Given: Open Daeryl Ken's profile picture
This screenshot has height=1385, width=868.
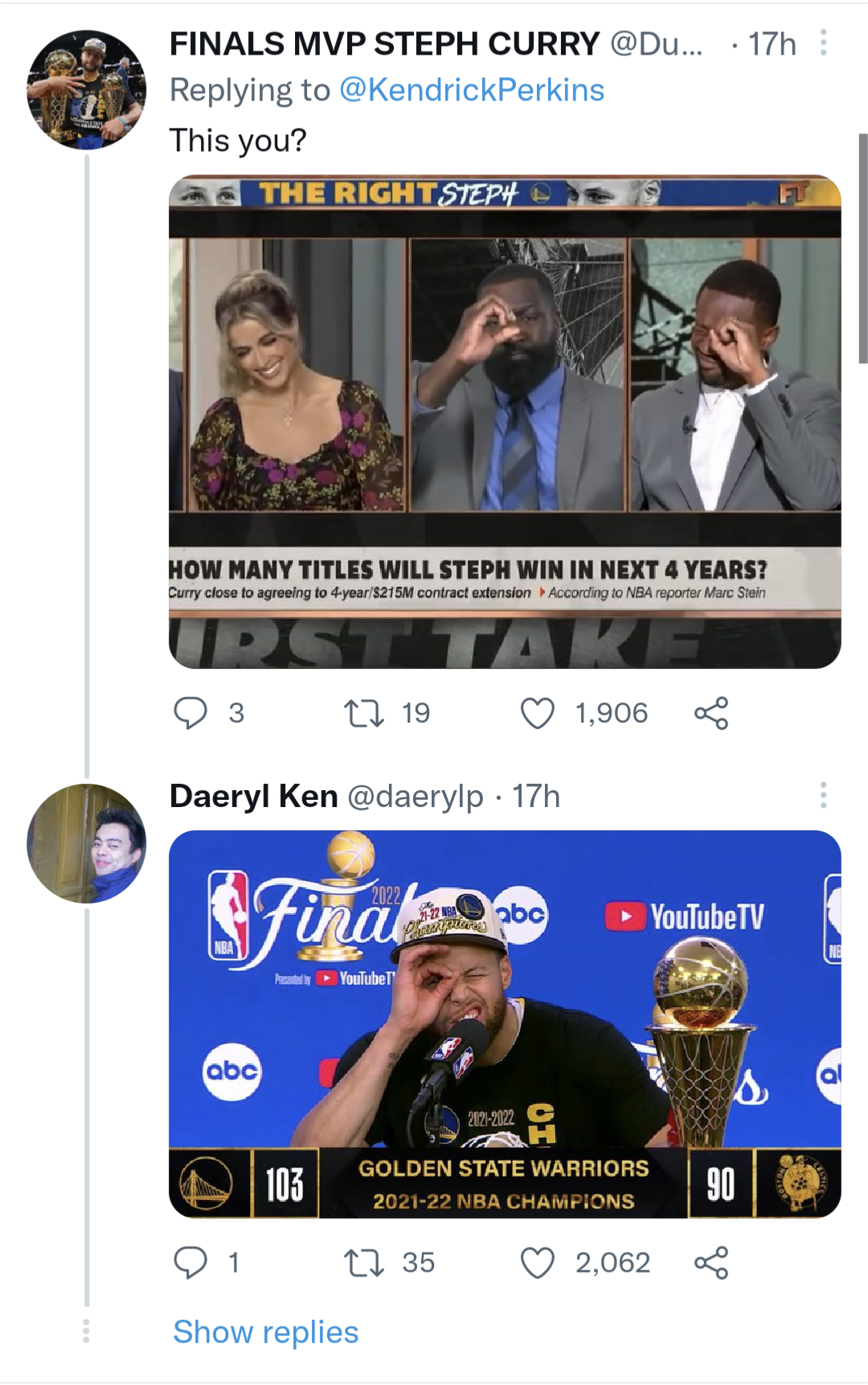Looking at the screenshot, I should coord(87,843).
